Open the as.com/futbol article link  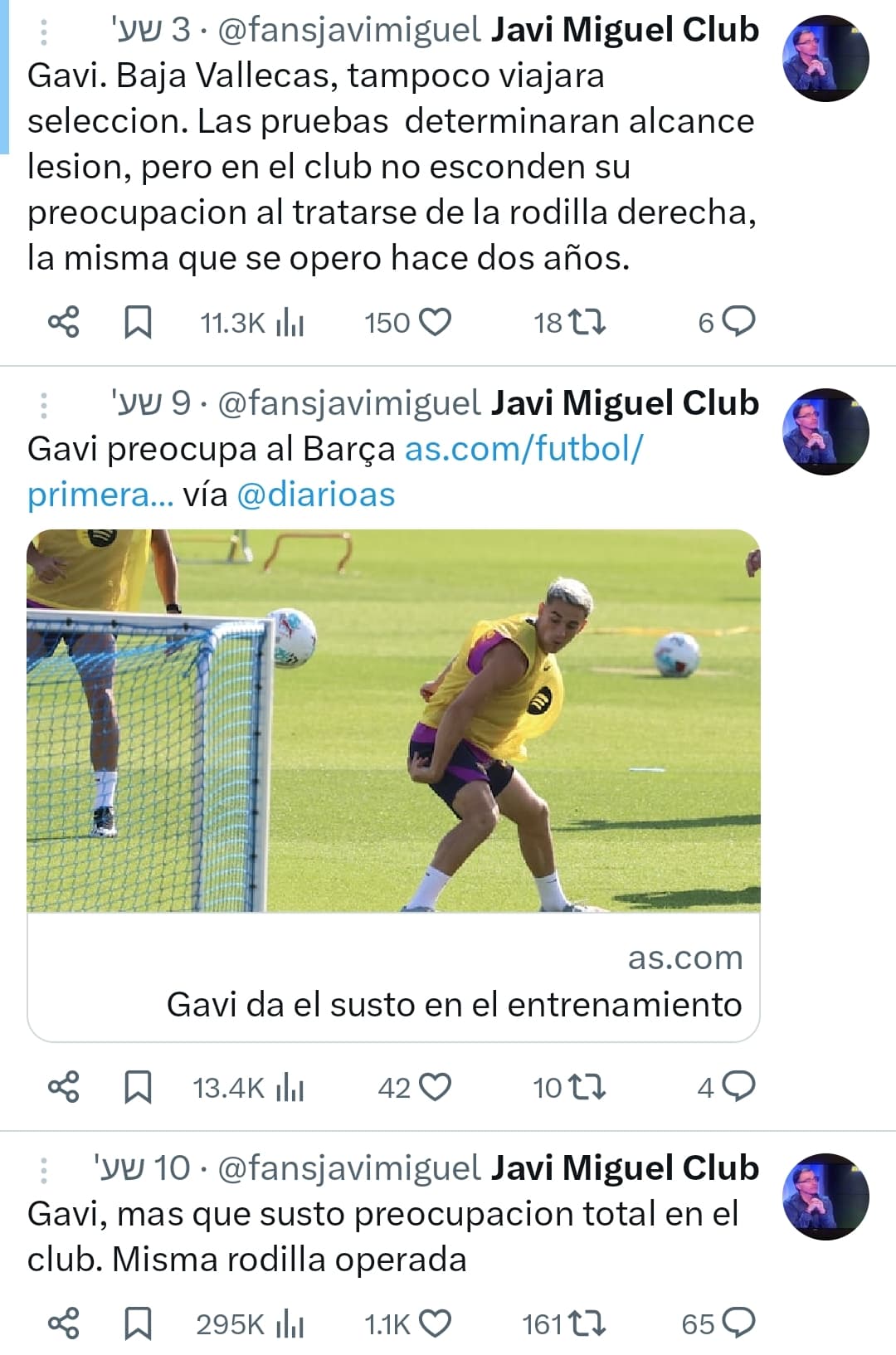[x=523, y=449]
